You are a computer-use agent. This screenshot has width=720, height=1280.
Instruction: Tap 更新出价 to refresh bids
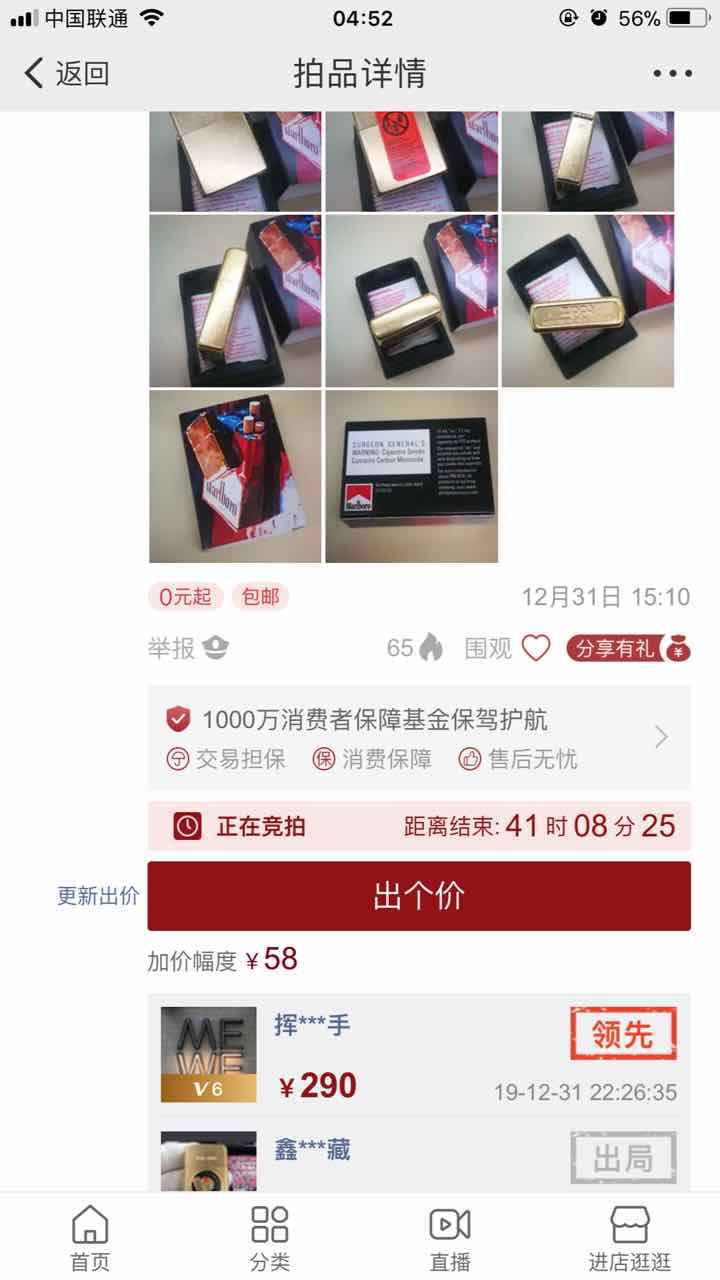98,896
